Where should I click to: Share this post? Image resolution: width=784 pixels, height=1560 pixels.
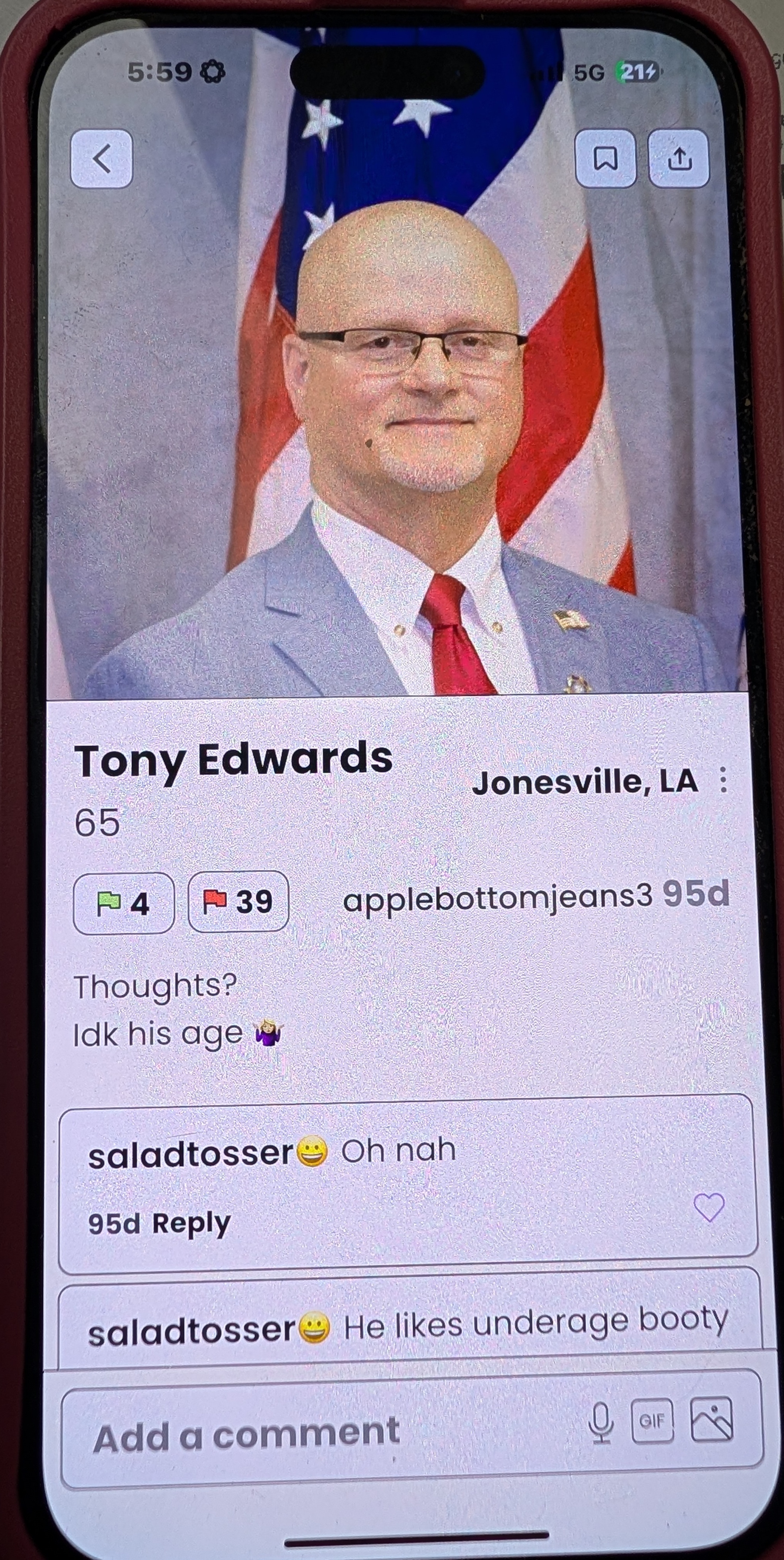tap(679, 159)
